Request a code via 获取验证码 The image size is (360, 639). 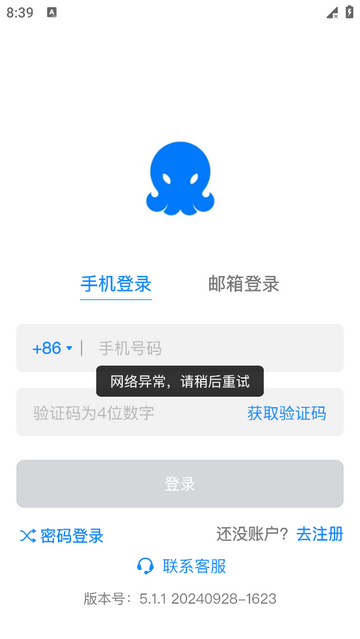coord(287,413)
